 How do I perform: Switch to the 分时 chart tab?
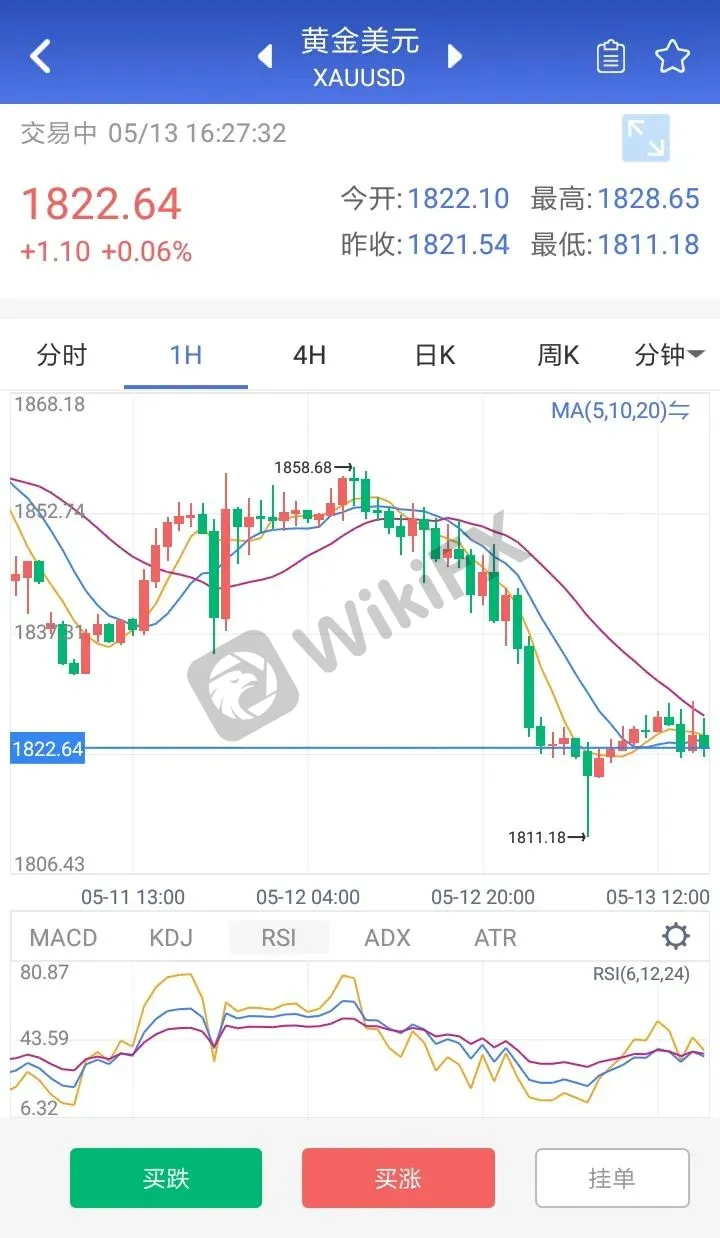click(x=62, y=355)
